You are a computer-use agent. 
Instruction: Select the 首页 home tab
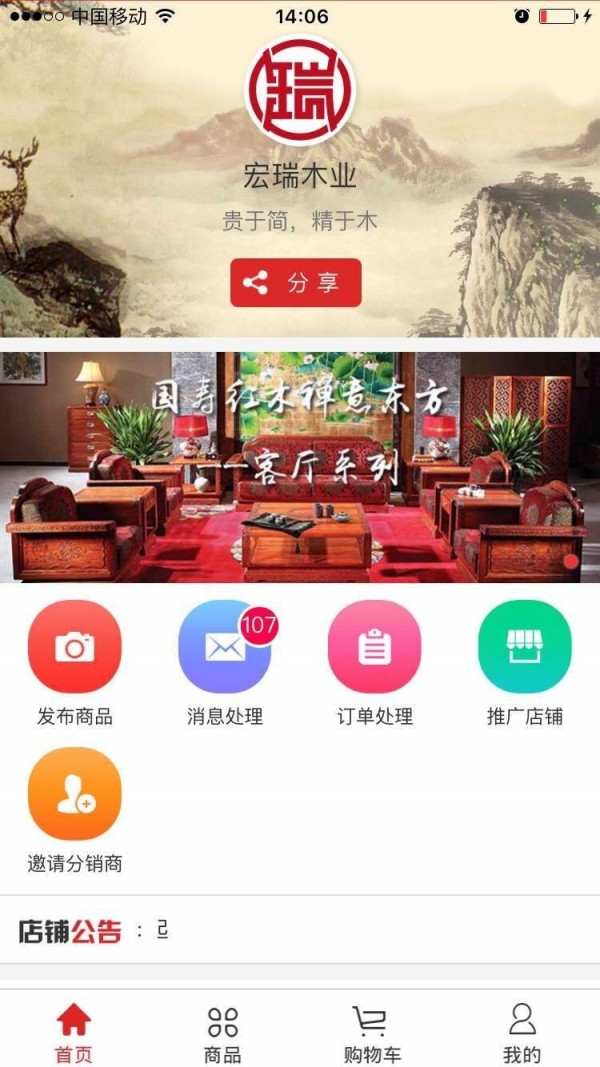(x=73, y=1033)
